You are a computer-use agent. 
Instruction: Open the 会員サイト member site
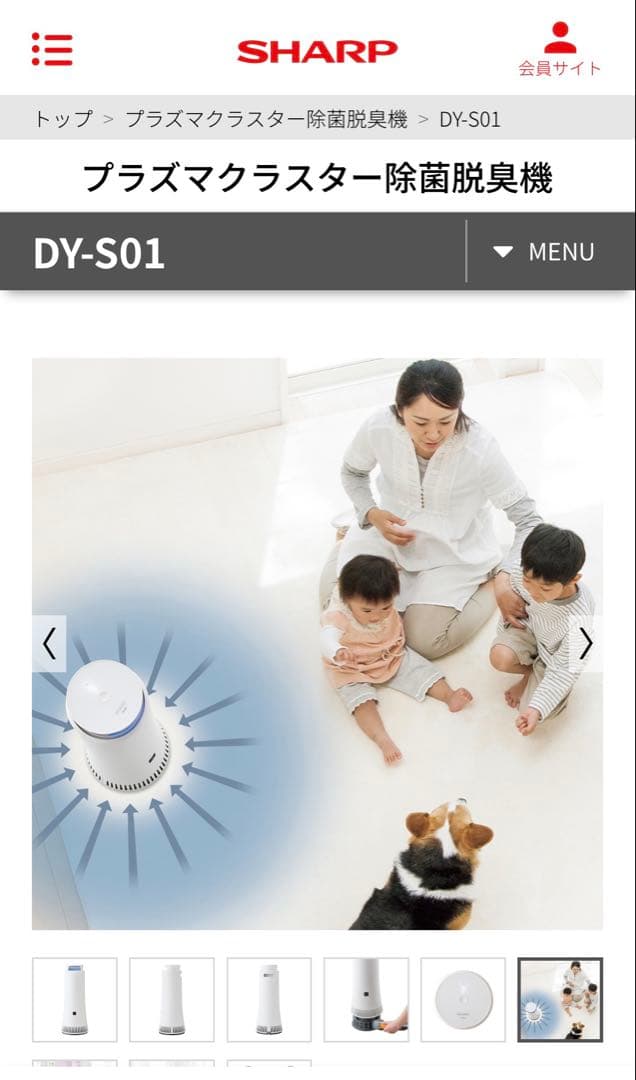click(x=559, y=49)
